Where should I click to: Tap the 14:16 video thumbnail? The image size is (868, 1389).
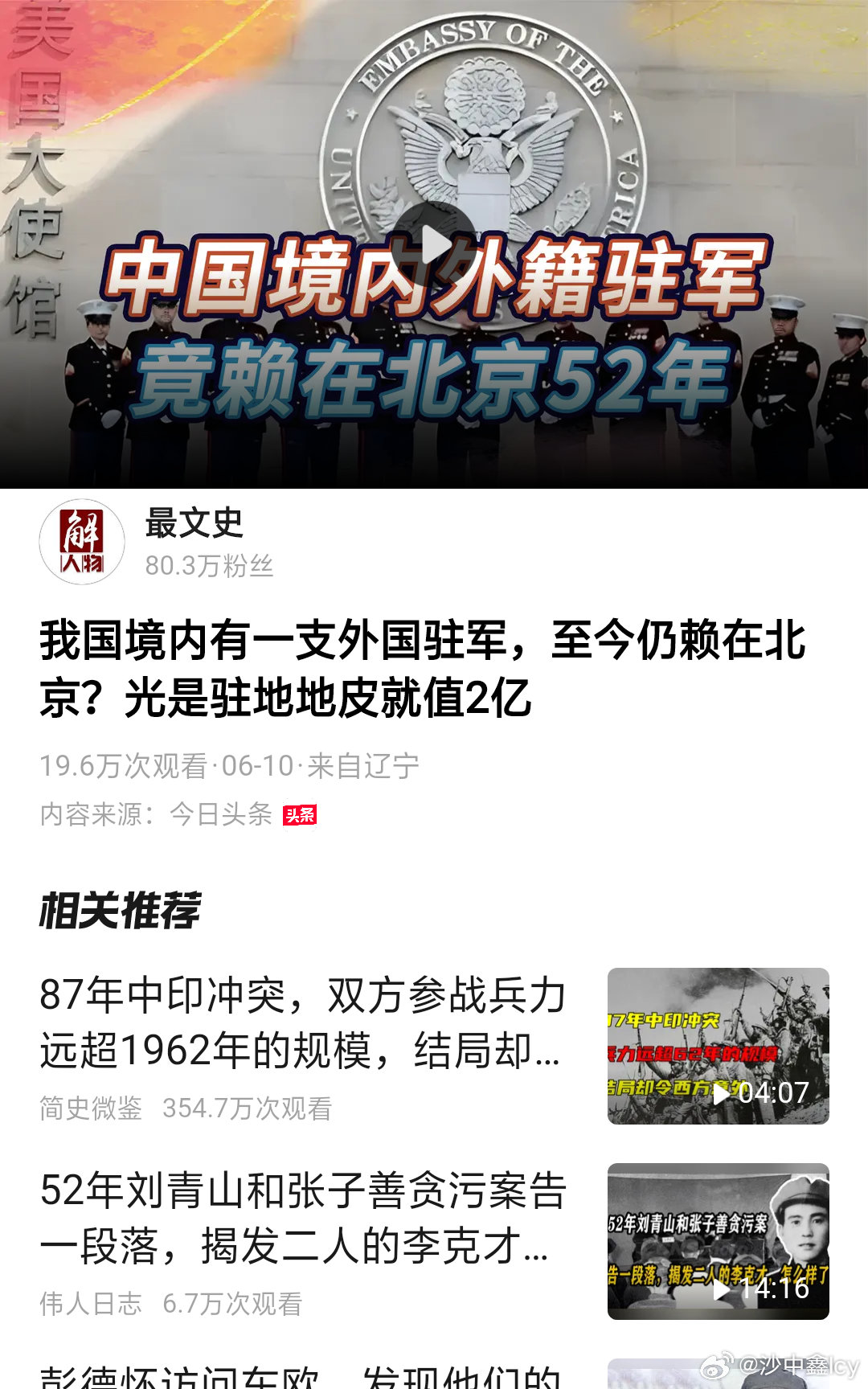click(x=718, y=1241)
